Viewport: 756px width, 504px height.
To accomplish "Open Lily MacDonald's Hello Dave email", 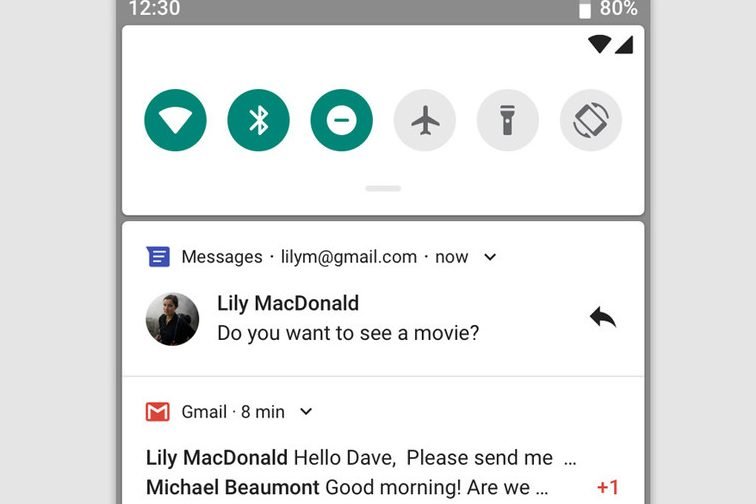I will (350, 458).
